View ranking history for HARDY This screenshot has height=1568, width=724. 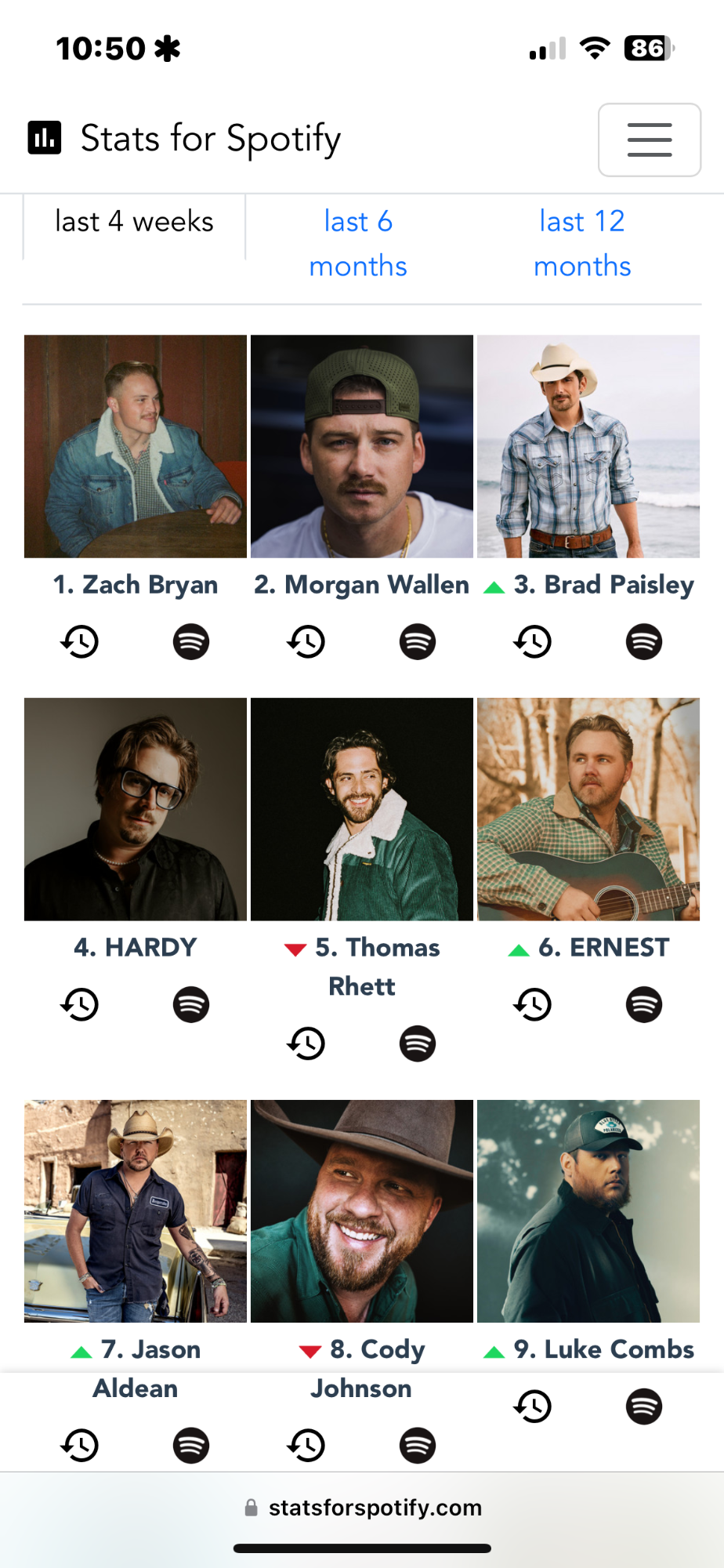80,1005
